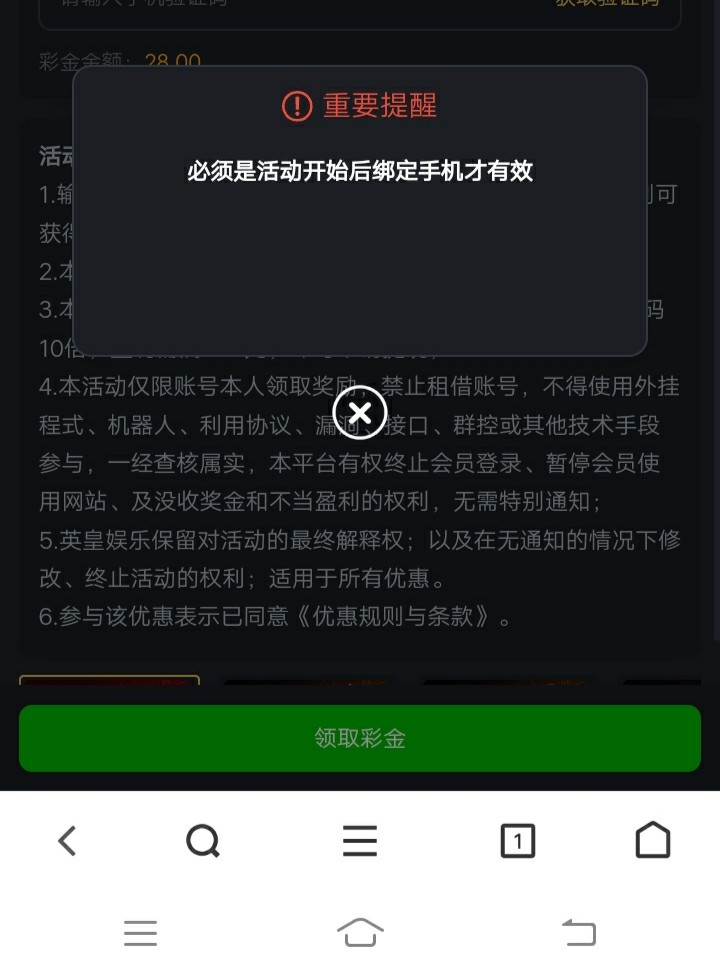Screen dimensions: 720x972
Task: Open system recent apps
Action: coord(140,933)
